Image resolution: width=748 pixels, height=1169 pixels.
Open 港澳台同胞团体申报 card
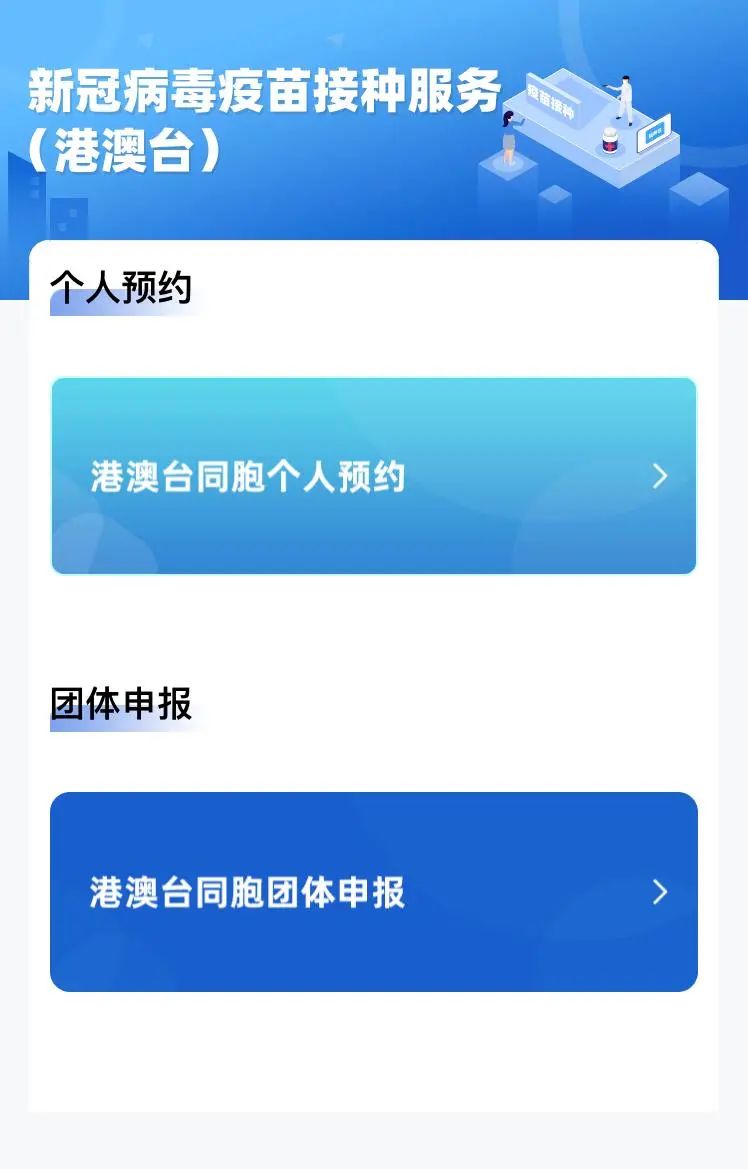pyautogui.click(x=373, y=892)
